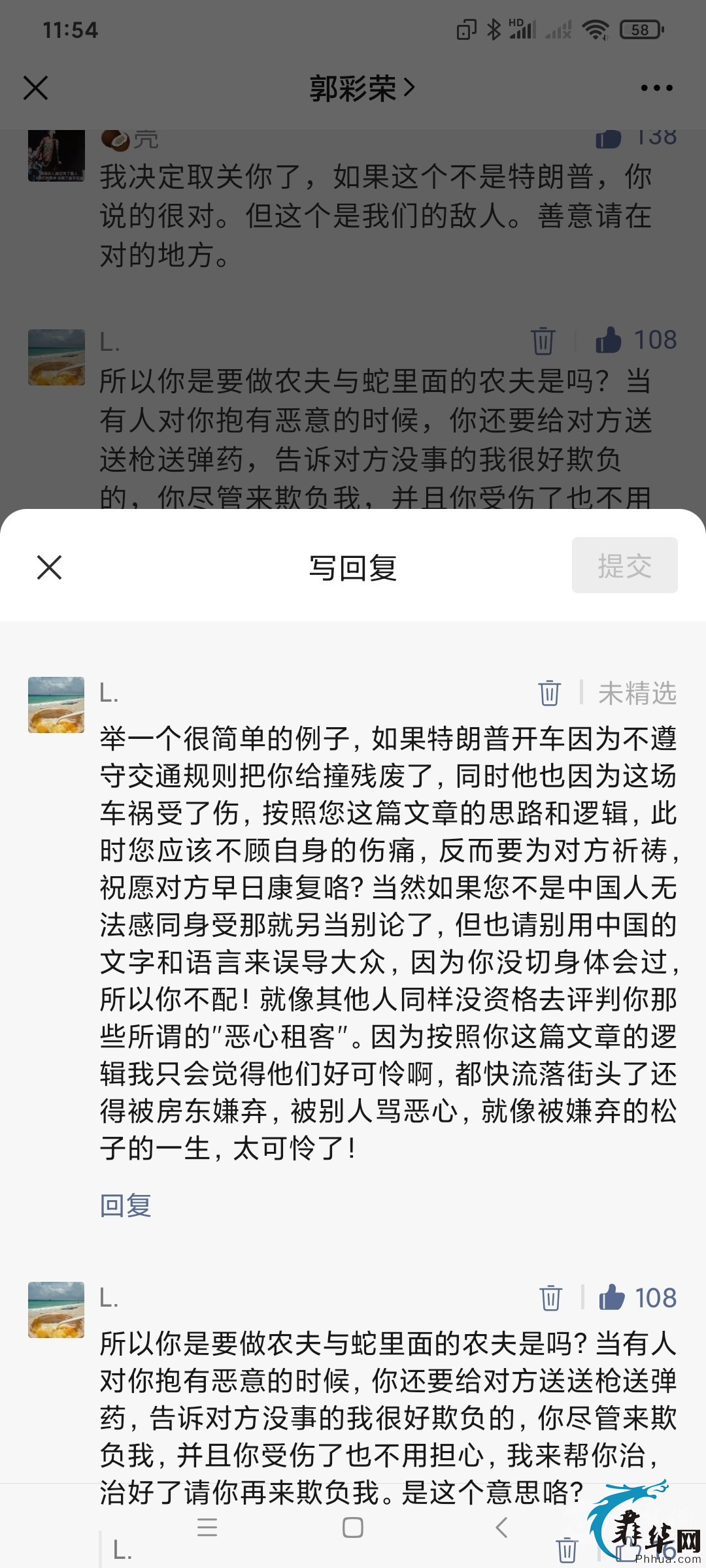
Task: Close the 写回复 reply sheet
Action: coord(50,567)
